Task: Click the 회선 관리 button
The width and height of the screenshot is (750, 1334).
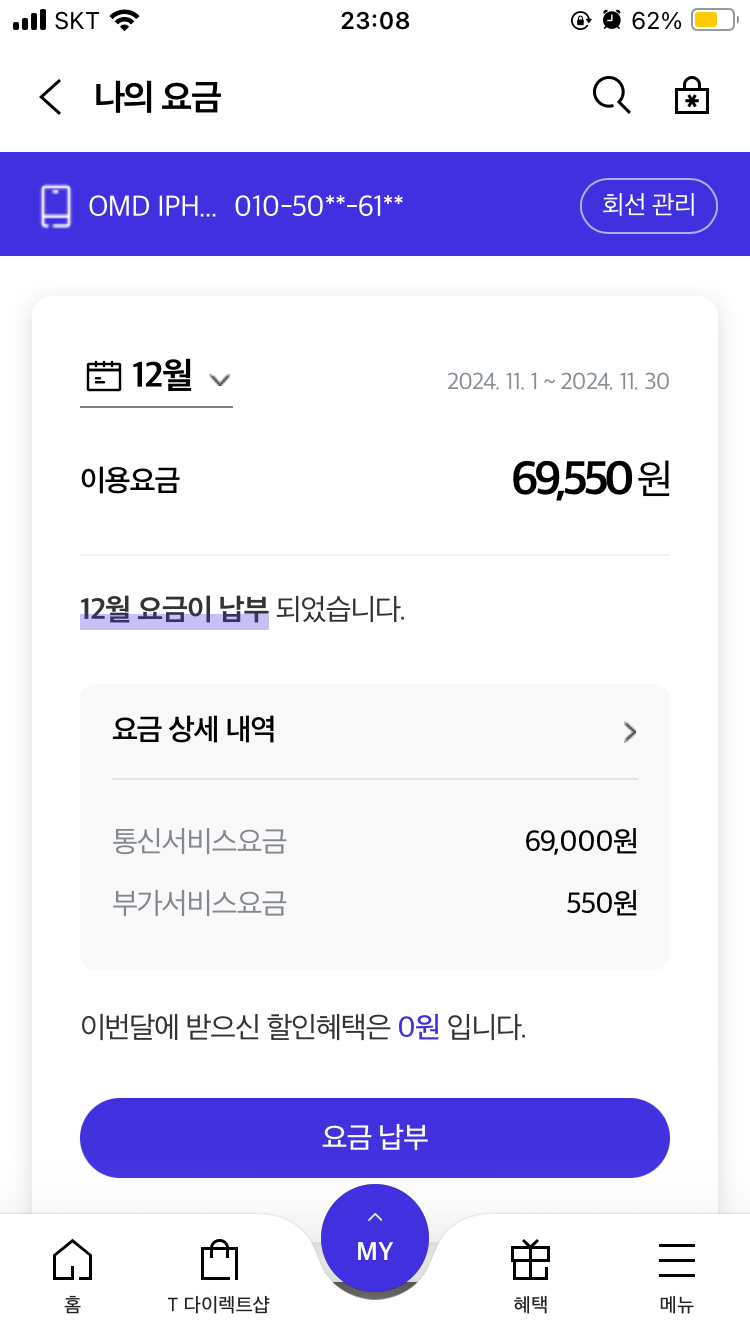Action: coord(648,206)
